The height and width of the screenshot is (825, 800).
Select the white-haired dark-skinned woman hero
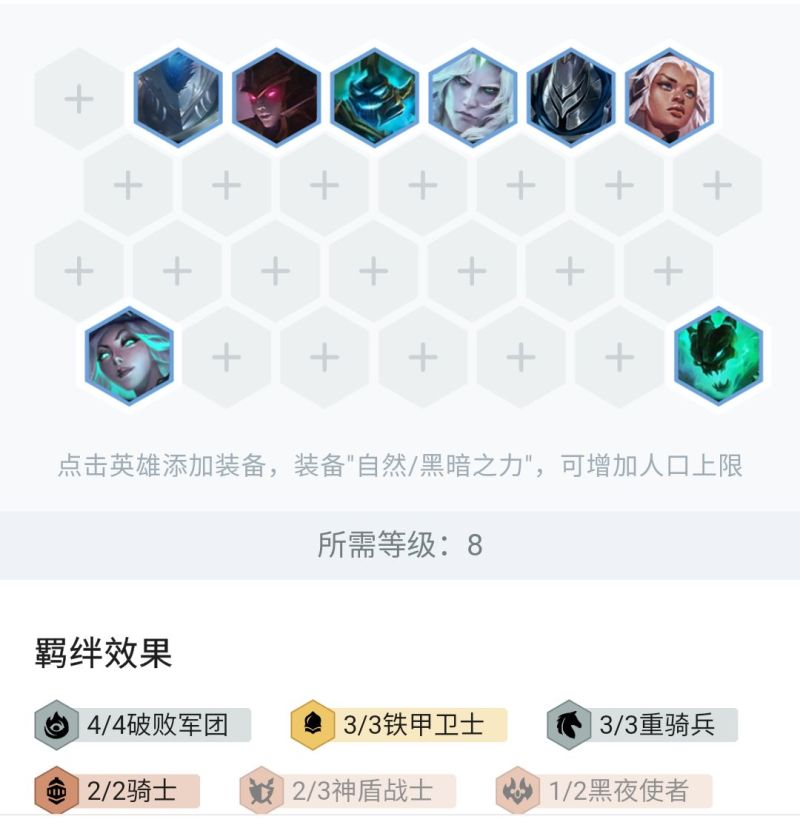point(669,98)
